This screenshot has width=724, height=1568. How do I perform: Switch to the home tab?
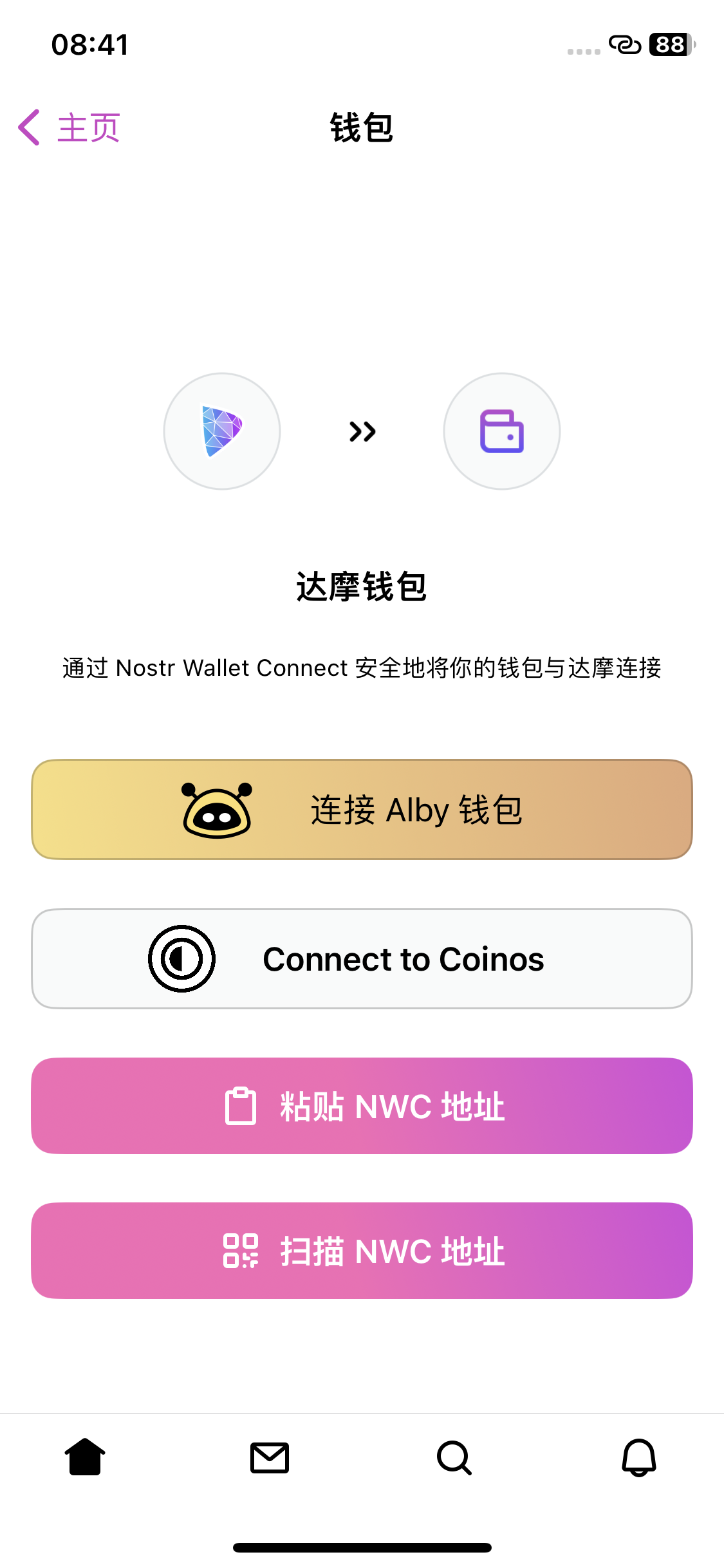click(85, 1457)
